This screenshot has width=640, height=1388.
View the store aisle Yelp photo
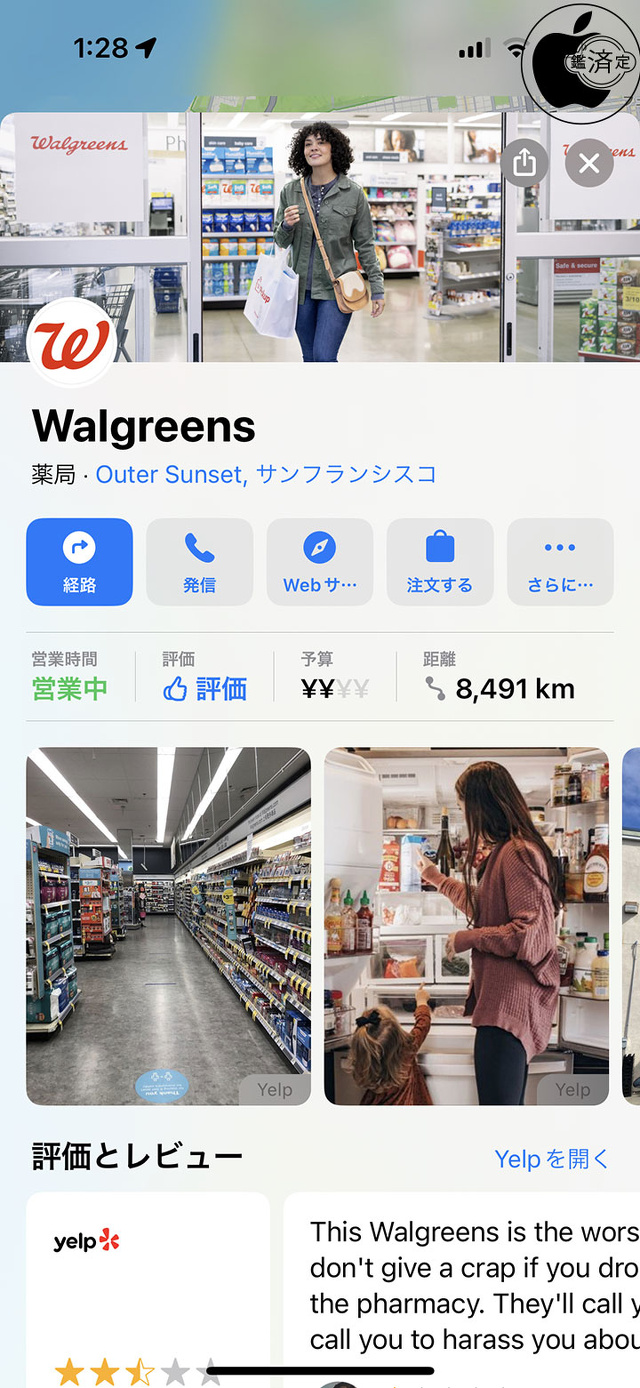168,926
